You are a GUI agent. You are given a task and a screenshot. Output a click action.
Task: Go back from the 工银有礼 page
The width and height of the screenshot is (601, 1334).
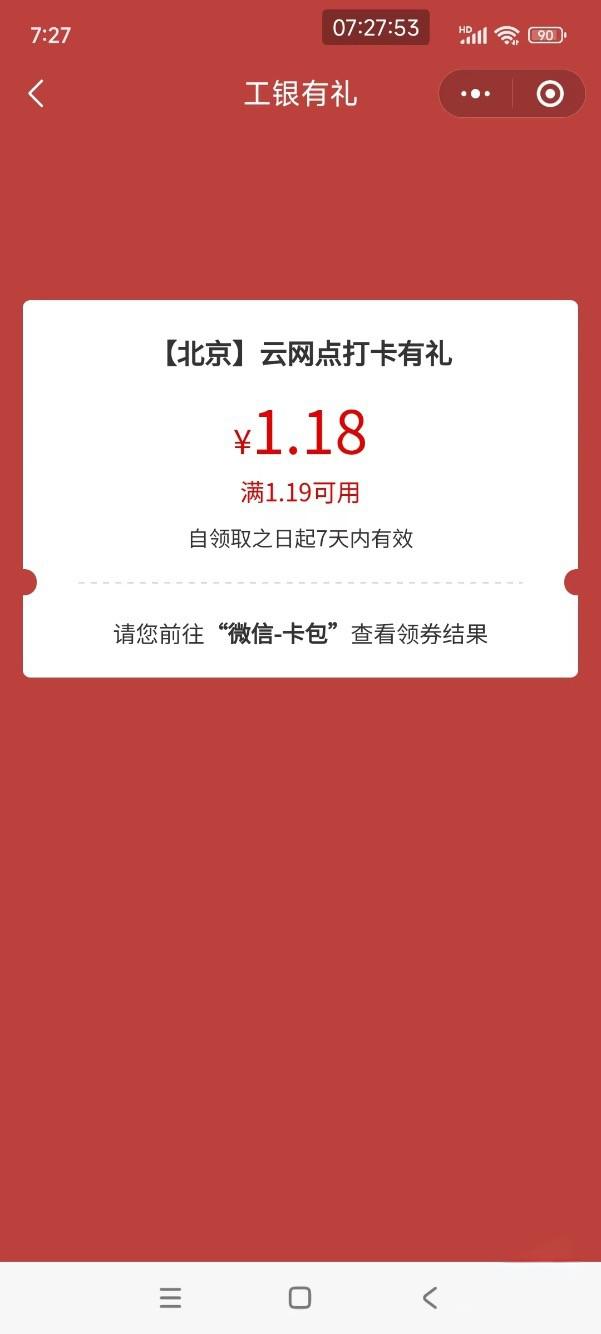[36, 94]
